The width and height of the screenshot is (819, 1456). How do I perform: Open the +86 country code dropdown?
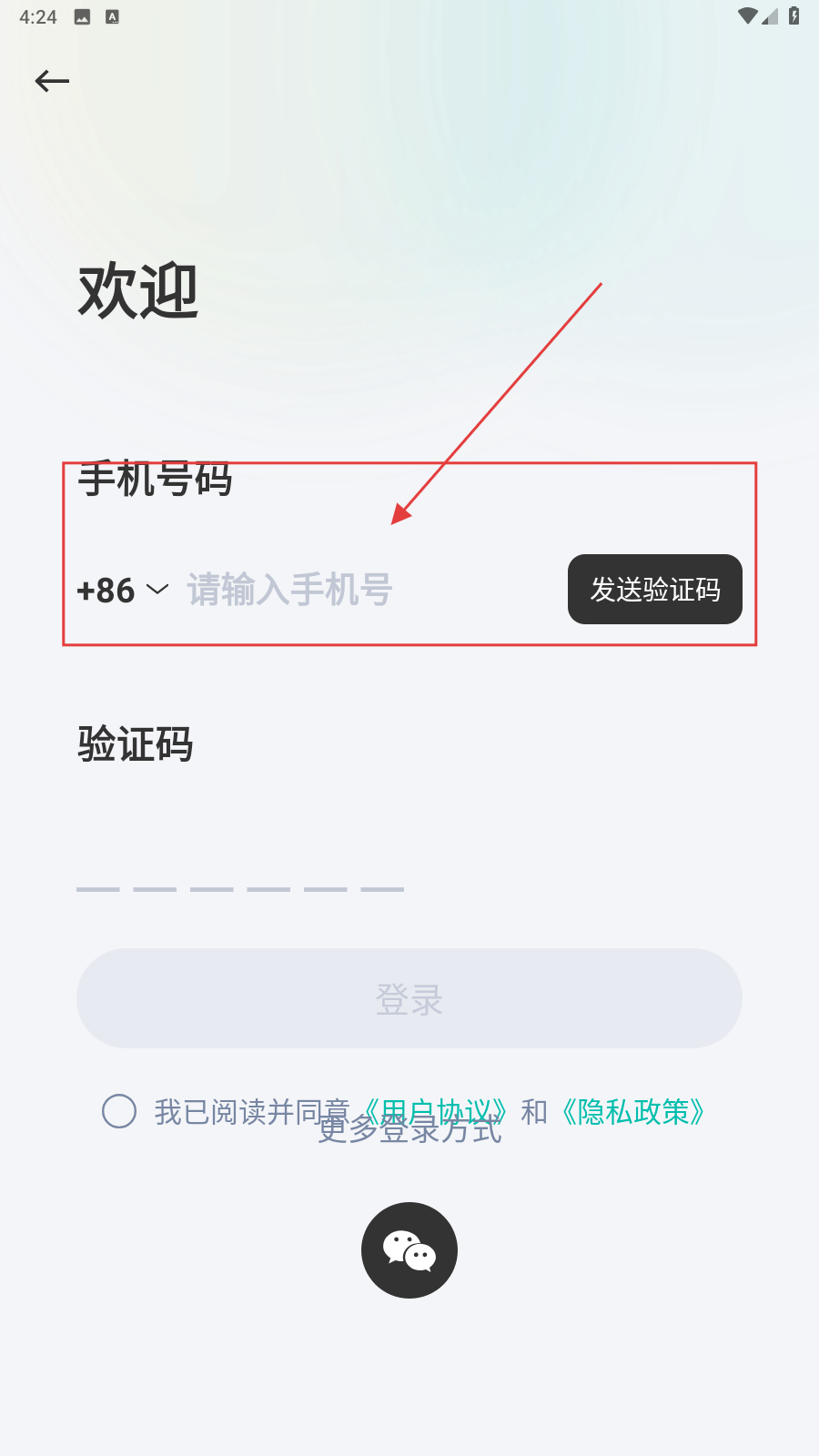(x=123, y=590)
